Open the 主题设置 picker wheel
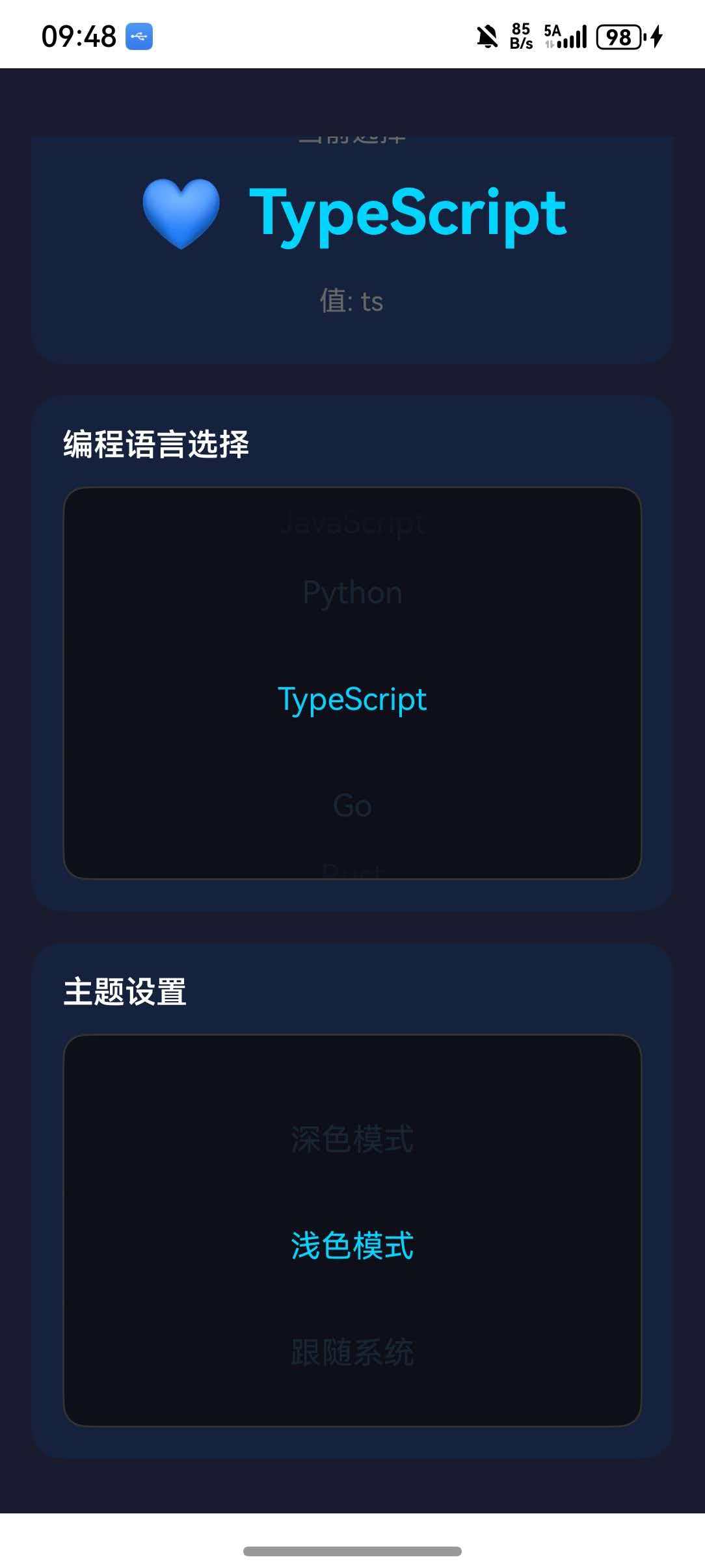The height and width of the screenshot is (1568, 705). (x=352, y=1229)
